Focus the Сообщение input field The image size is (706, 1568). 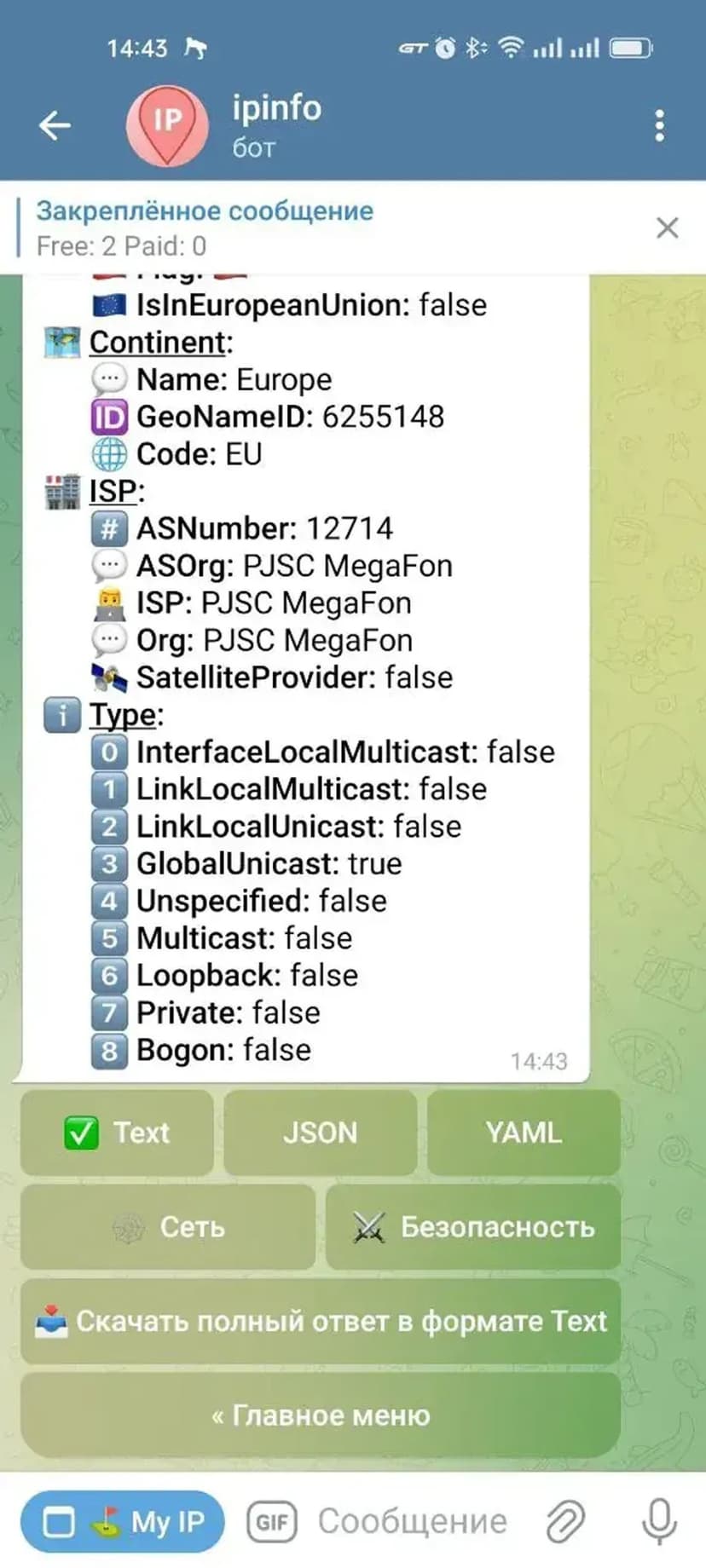pos(413,1521)
